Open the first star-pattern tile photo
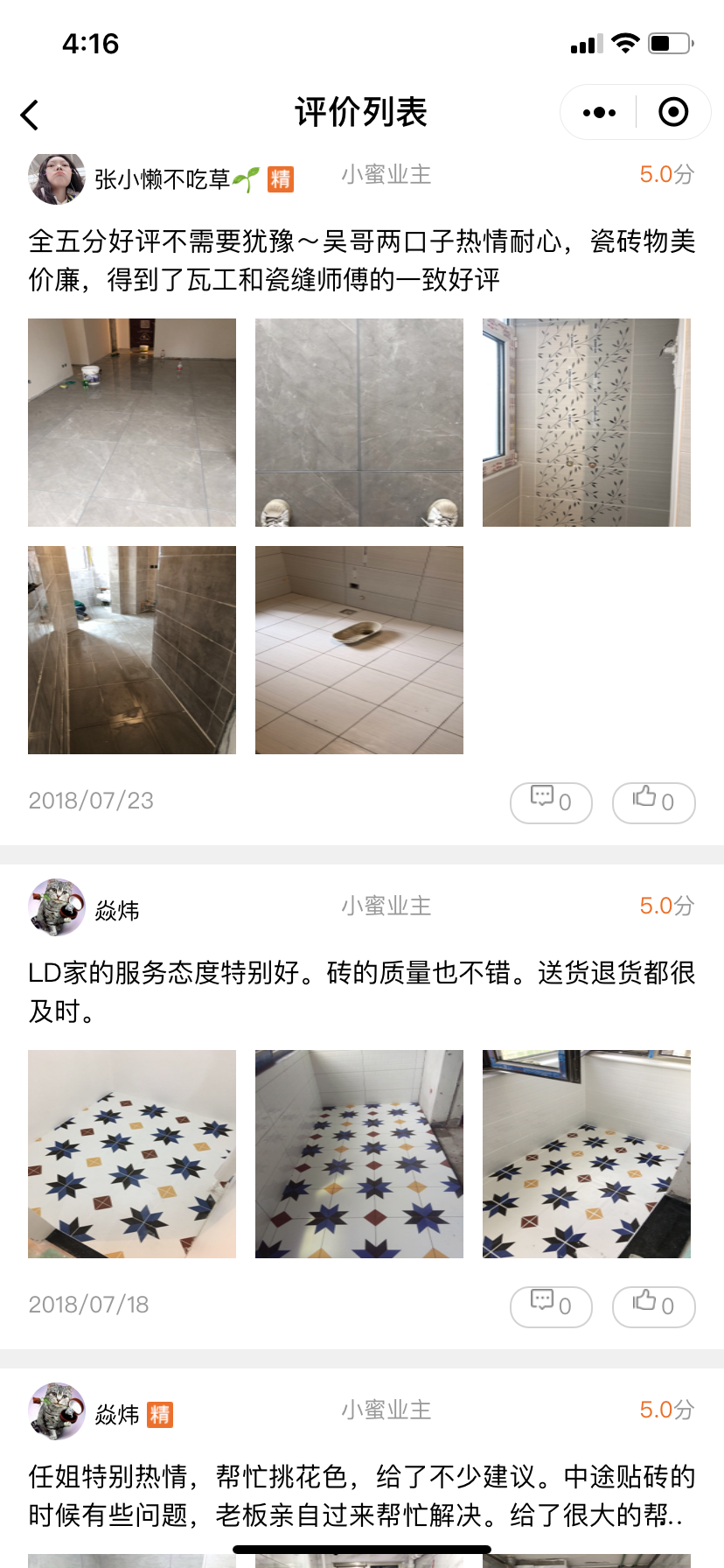Screen dimensions: 724x1568 tap(132, 1154)
